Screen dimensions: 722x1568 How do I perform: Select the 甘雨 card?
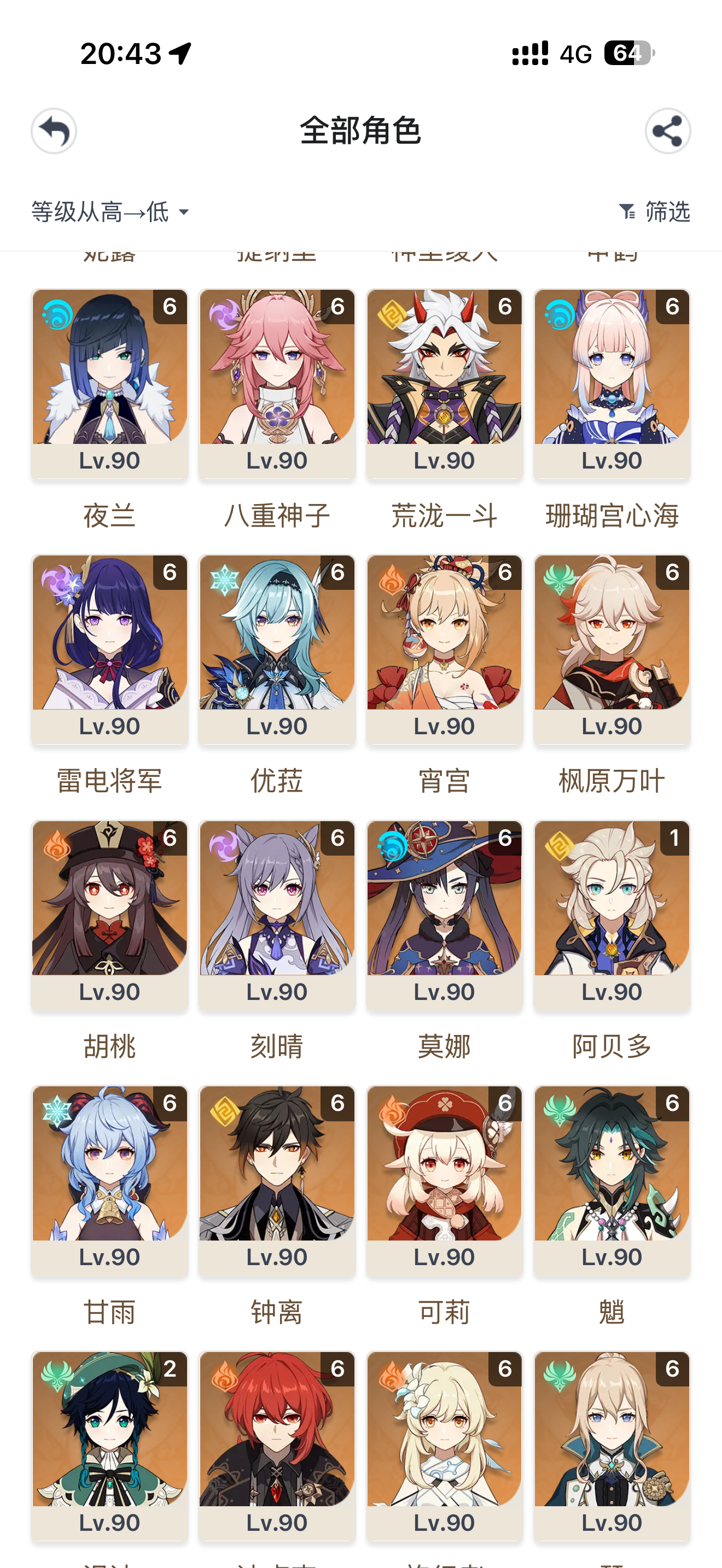click(109, 1180)
